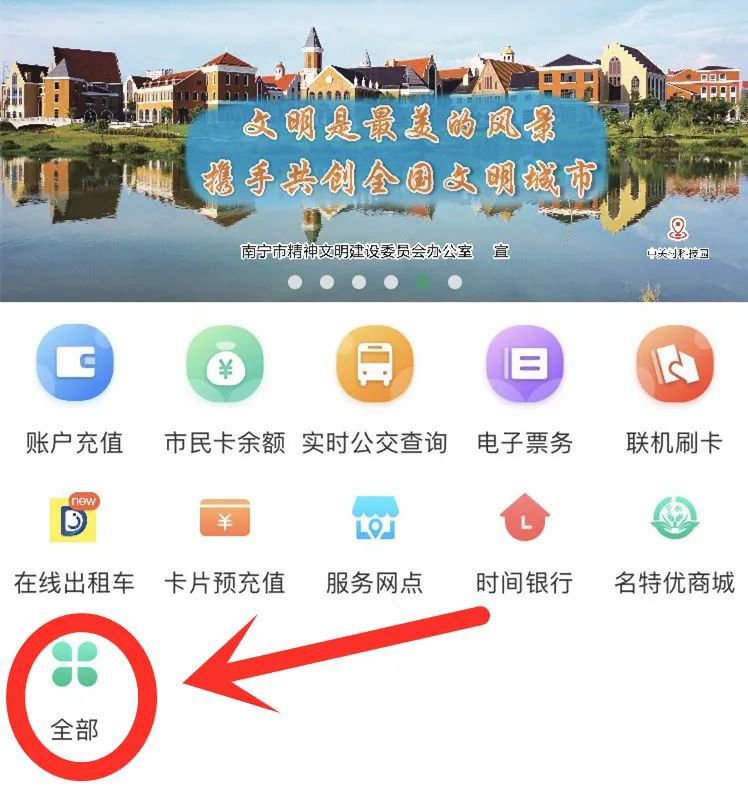Open the 文明城市 promotional banner

[x=374, y=150]
